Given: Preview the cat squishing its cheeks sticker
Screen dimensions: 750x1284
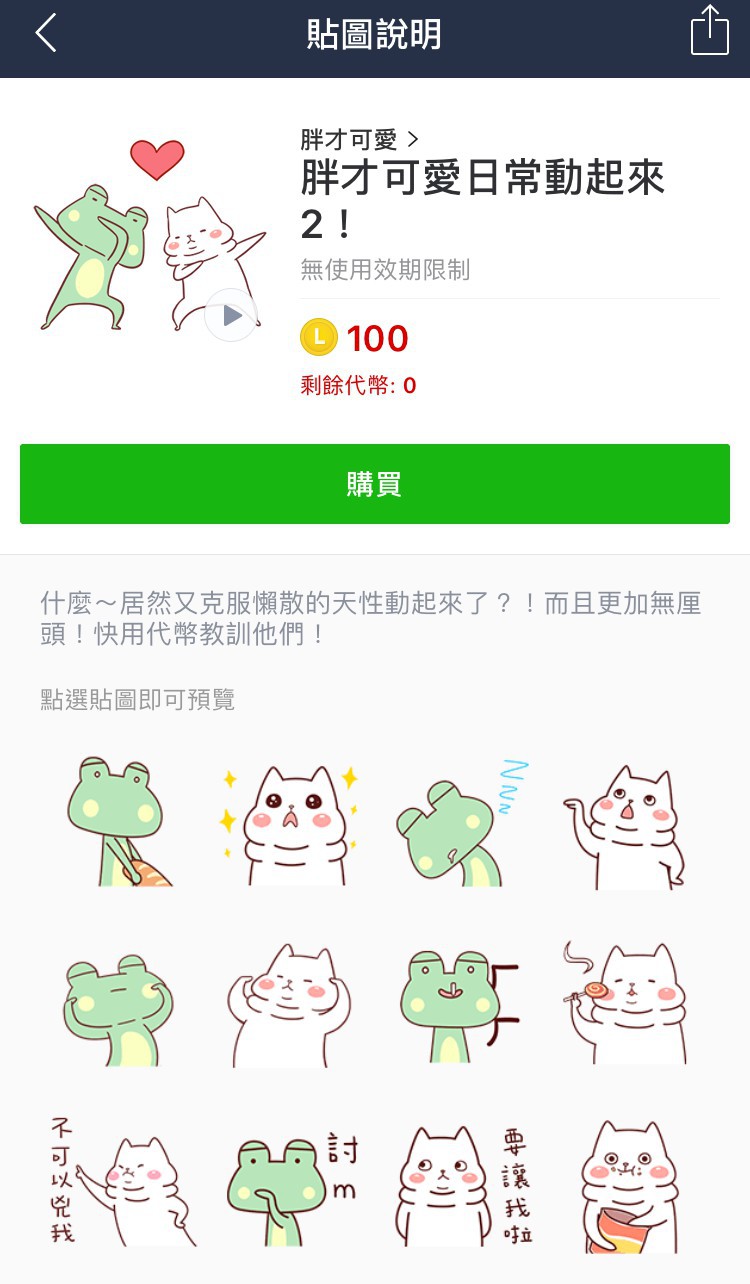Looking at the screenshot, I should point(289,1005).
